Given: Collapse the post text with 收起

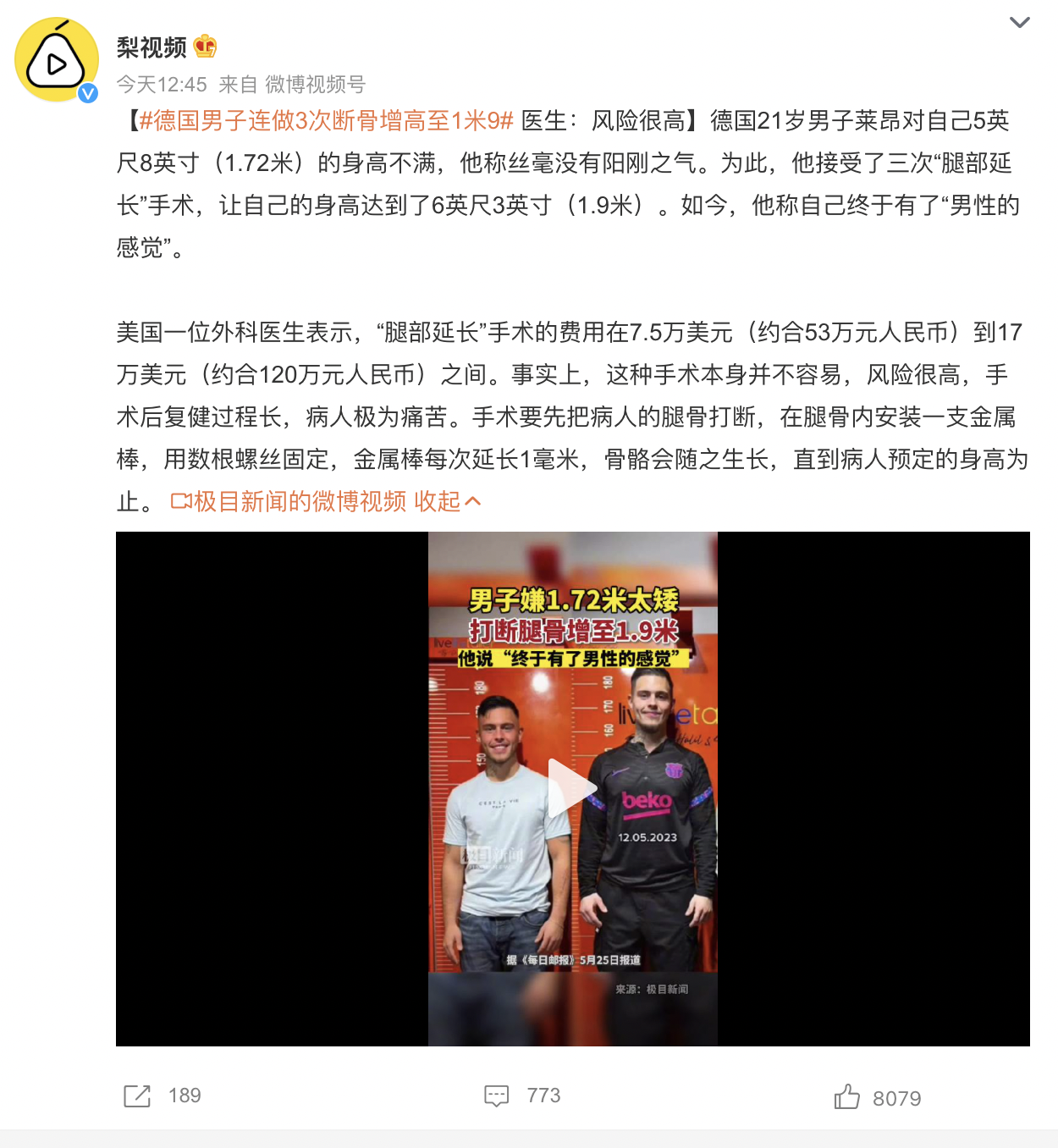Looking at the screenshot, I should (x=447, y=502).
